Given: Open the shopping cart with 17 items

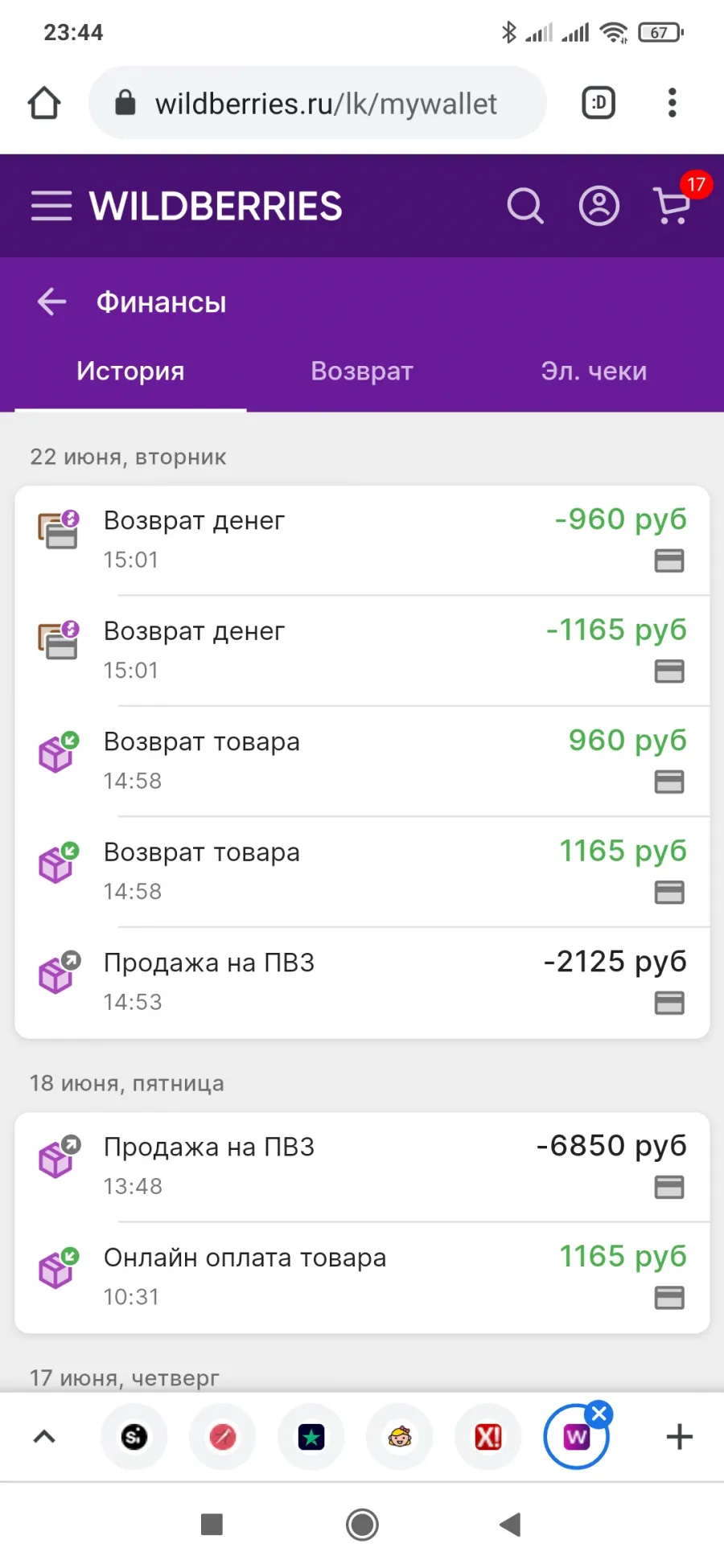Looking at the screenshot, I should [x=674, y=205].
